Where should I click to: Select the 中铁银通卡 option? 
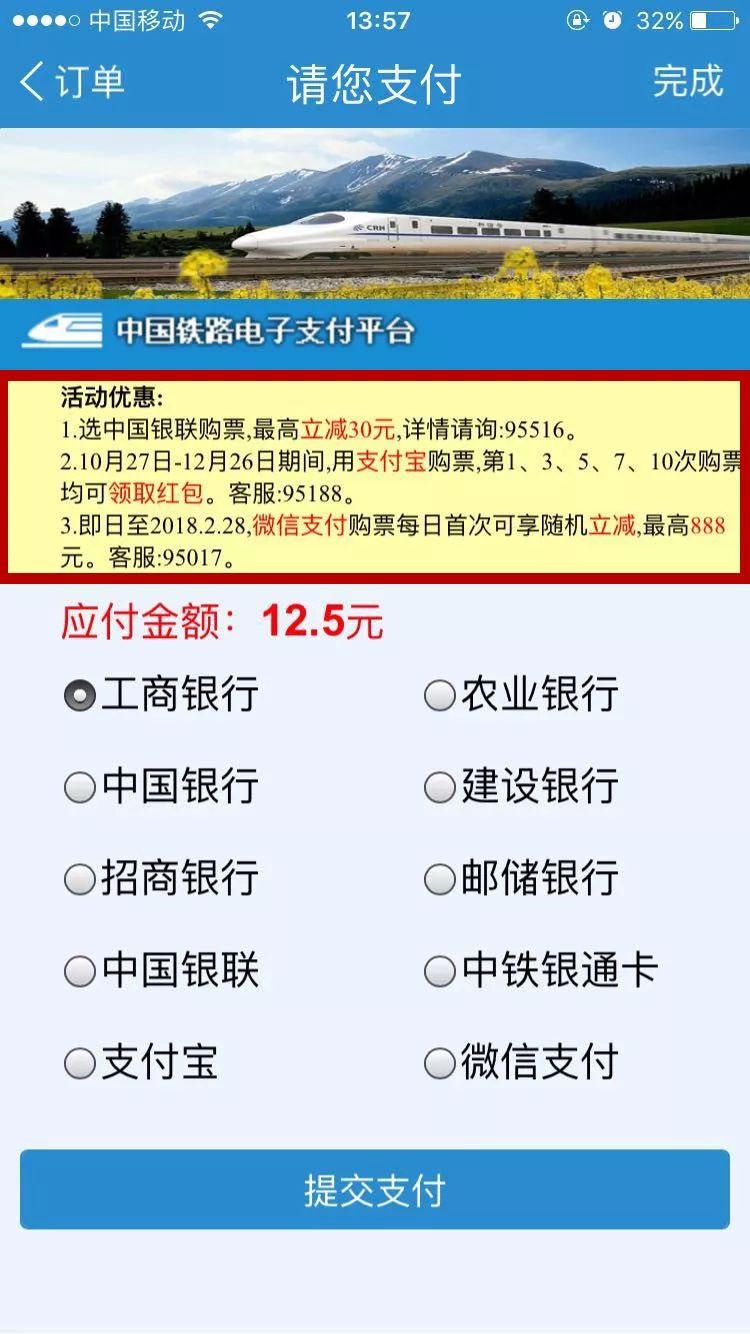[438, 968]
